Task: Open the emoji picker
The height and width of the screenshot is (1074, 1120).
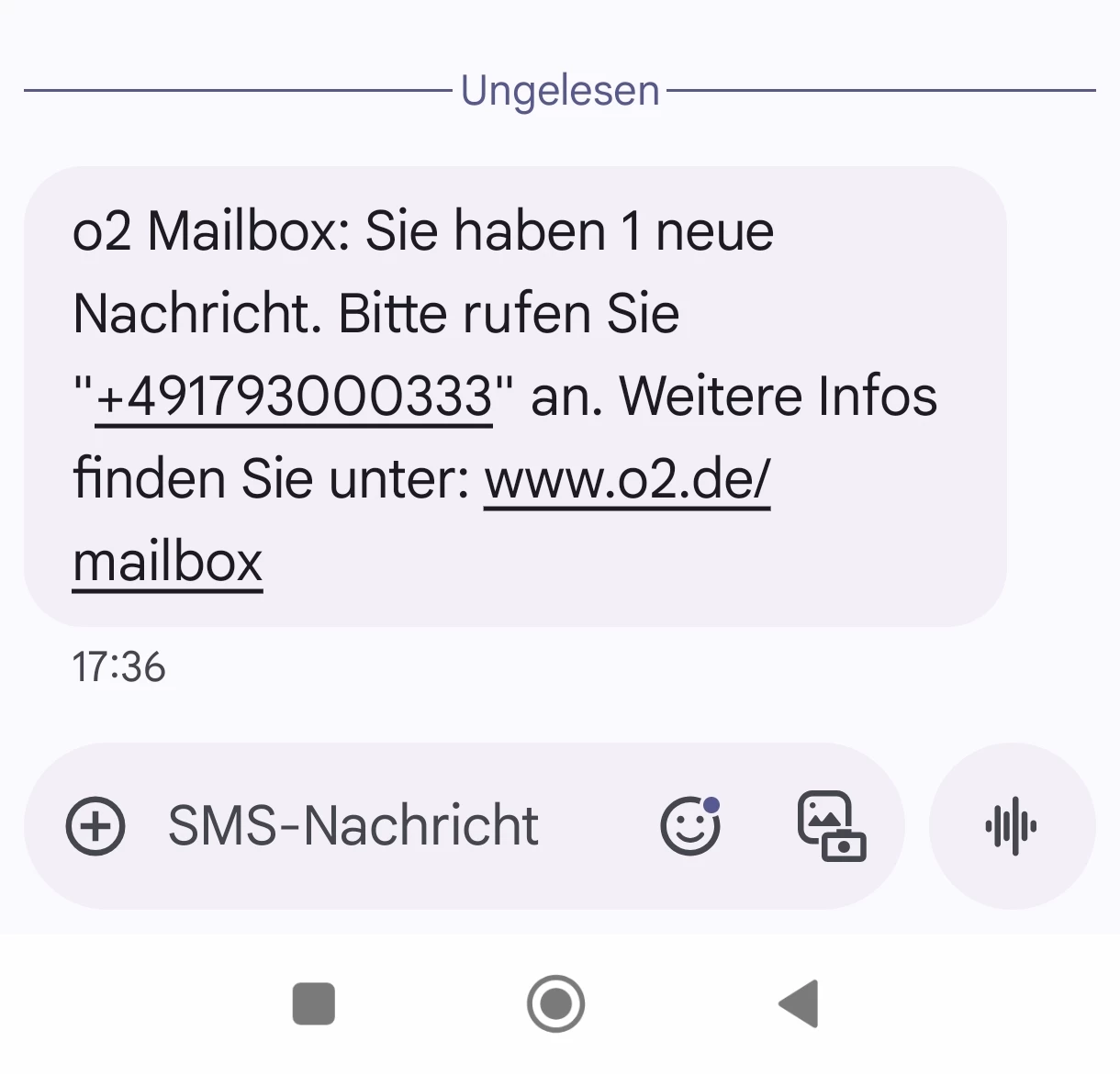Action: 690,826
